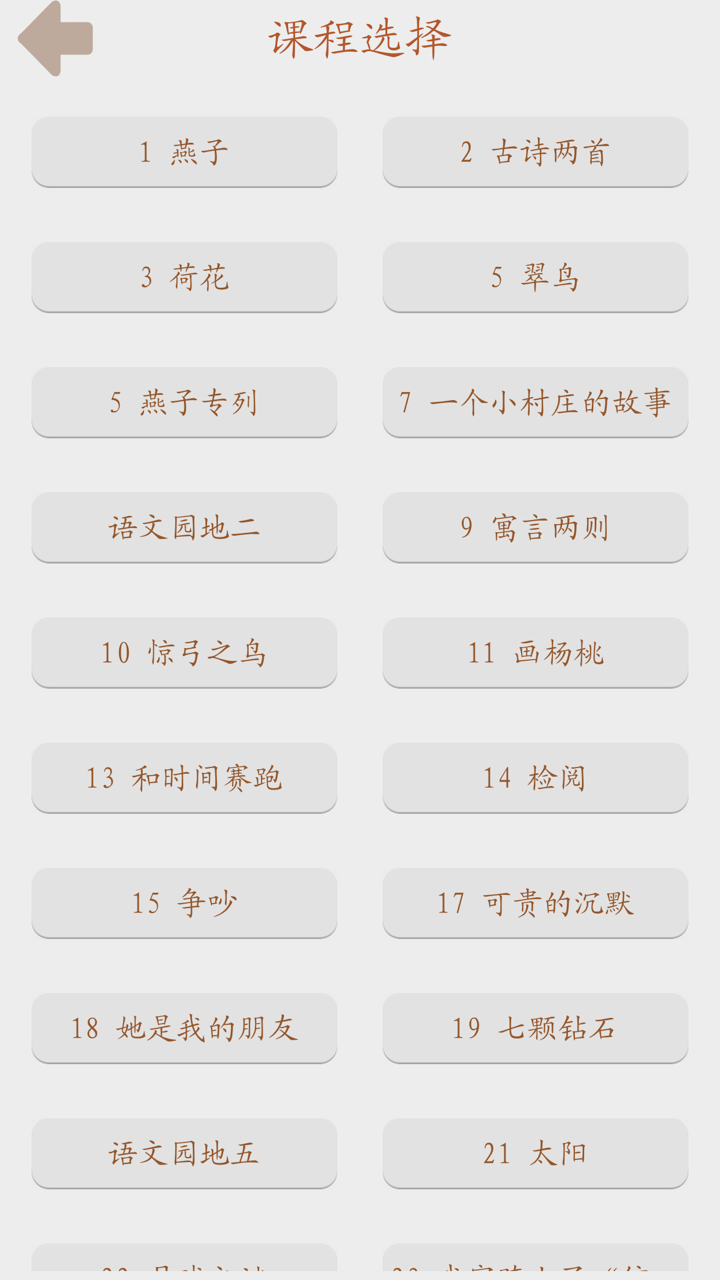This screenshot has width=720, height=1280.
Task: Open lesson 5 燕子专列
Action: tap(184, 402)
